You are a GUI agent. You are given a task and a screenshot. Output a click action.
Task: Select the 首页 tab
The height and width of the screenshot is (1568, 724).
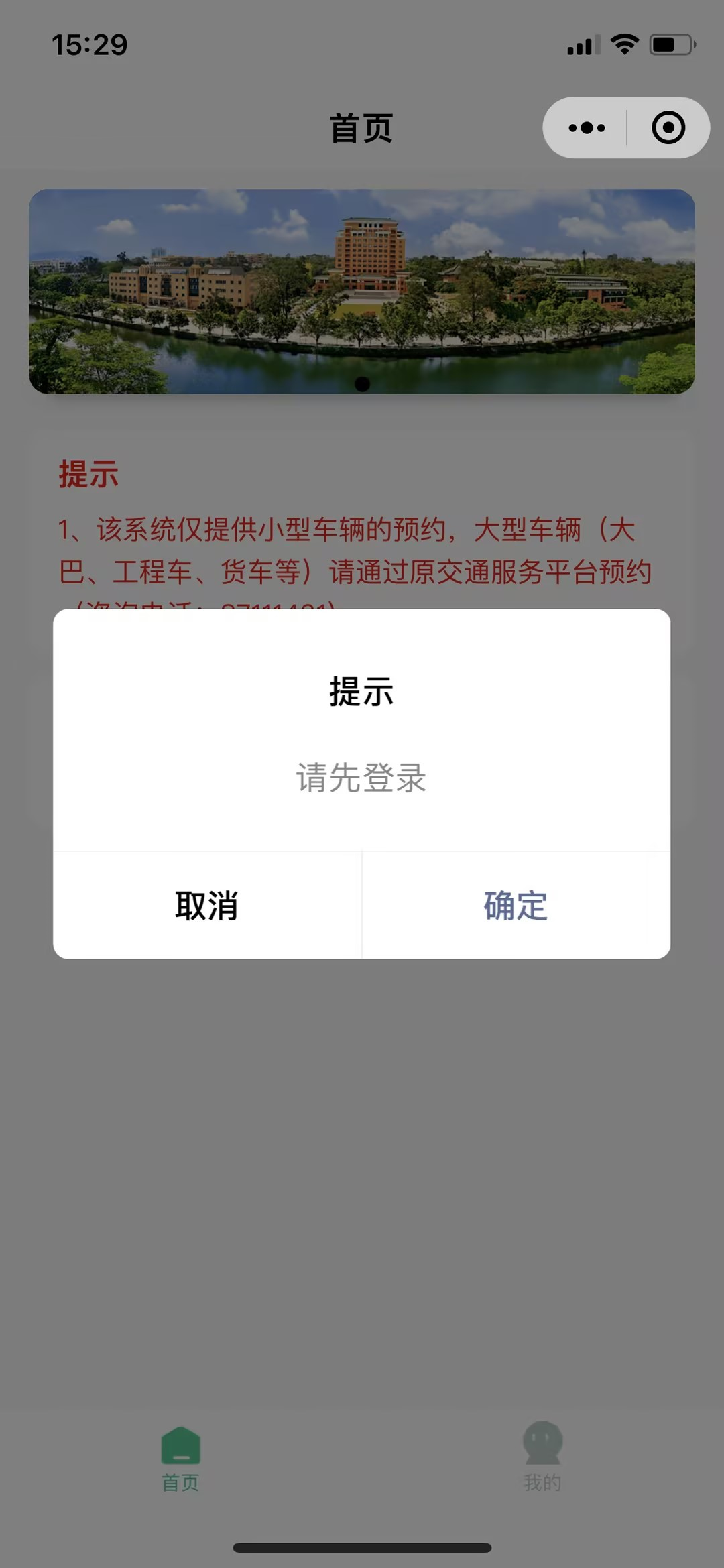pyautogui.click(x=180, y=1456)
